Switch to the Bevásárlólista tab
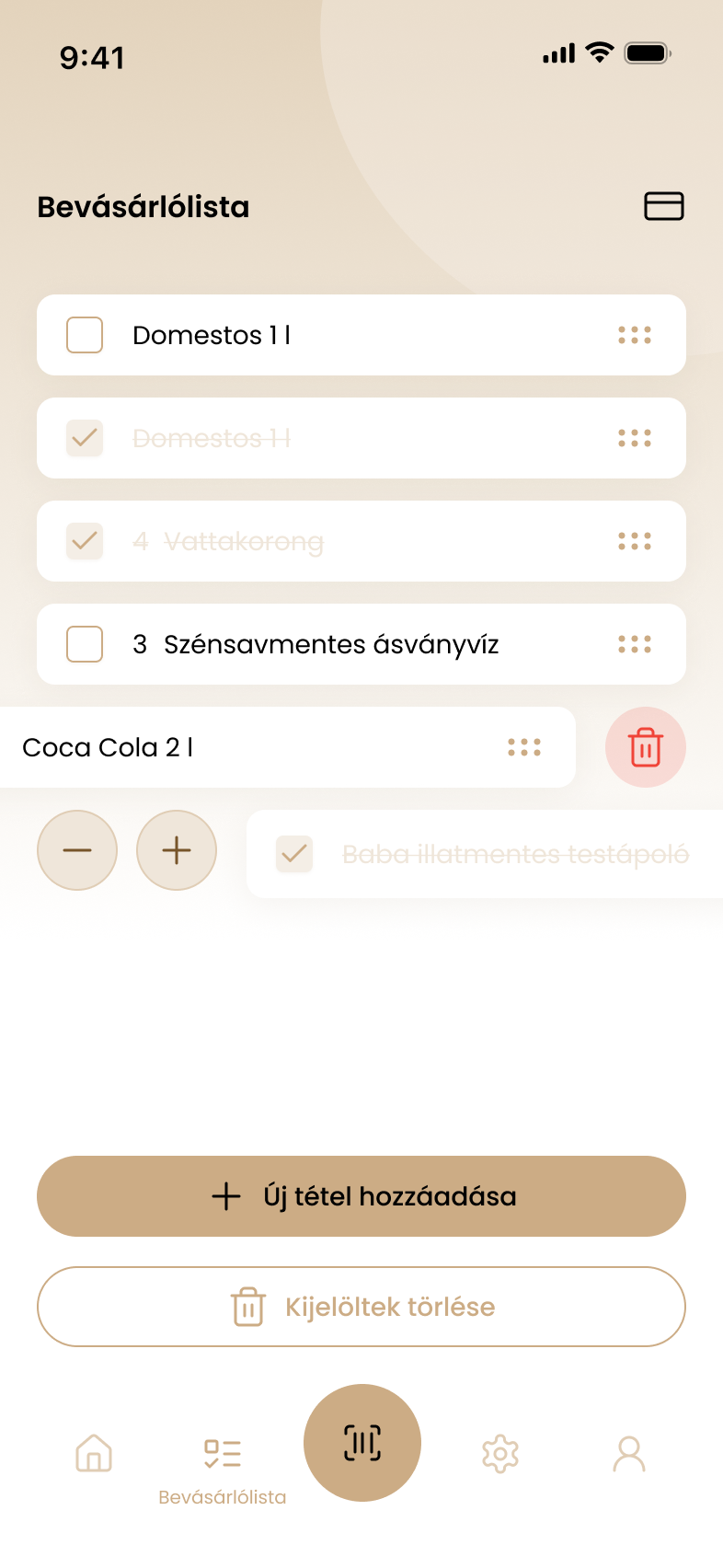This screenshot has width=723, height=1568. (223, 1465)
